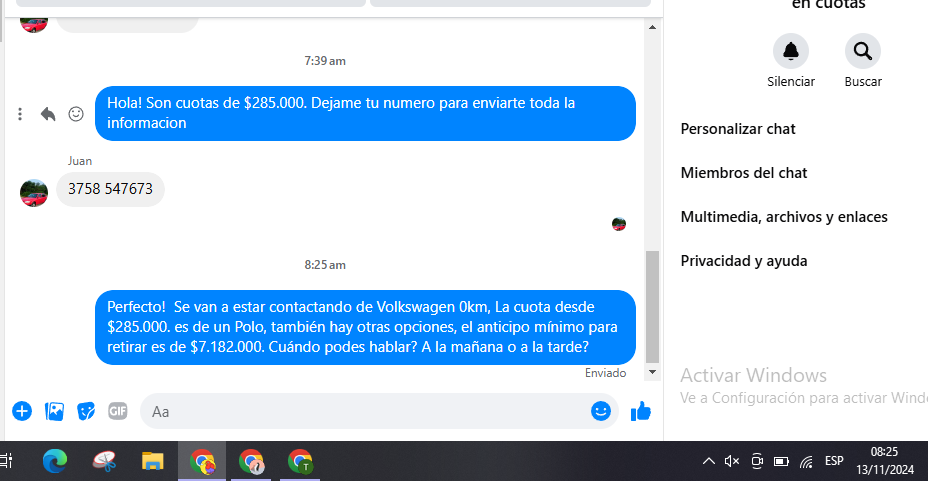Open Multimedia, archivos y enlaces

coord(784,217)
